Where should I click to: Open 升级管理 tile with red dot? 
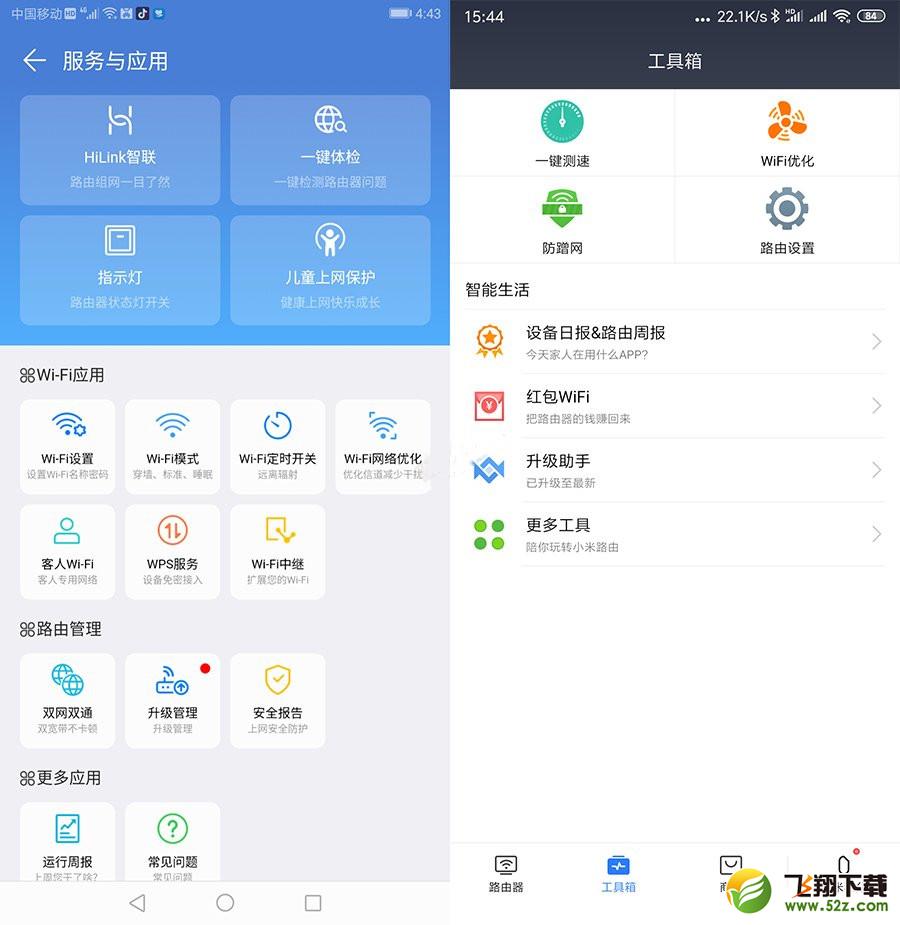pos(172,700)
